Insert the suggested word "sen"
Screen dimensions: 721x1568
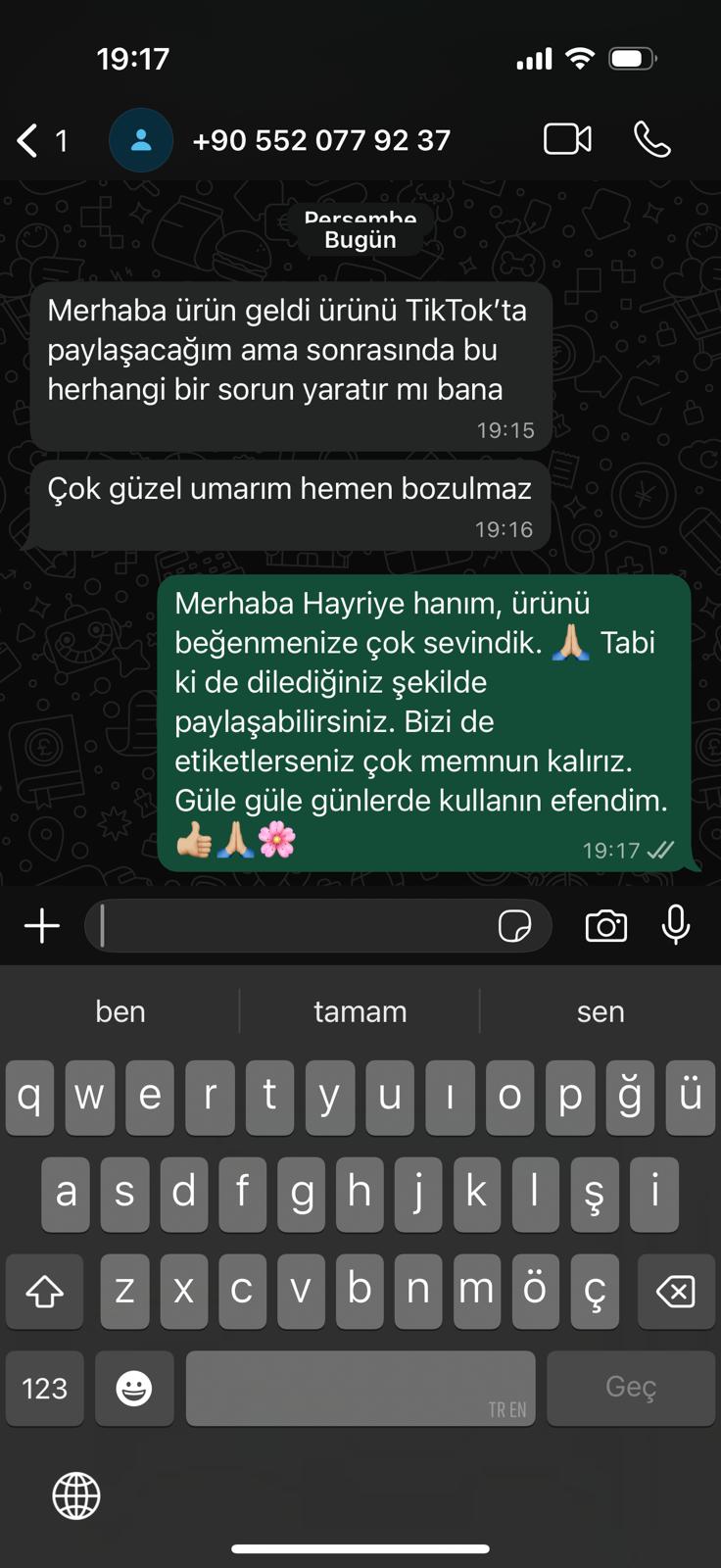coord(600,1011)
